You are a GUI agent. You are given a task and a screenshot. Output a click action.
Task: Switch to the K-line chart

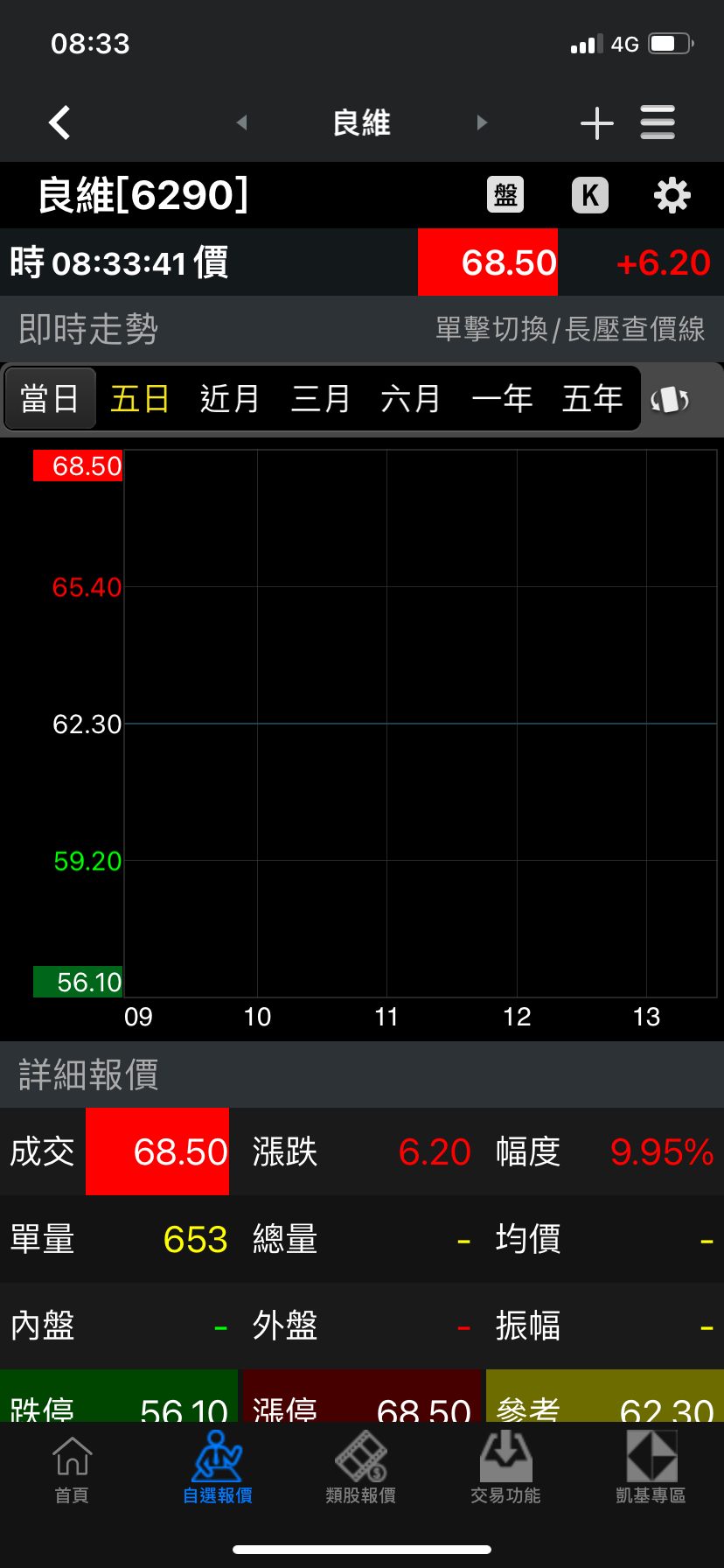[590, 195]
